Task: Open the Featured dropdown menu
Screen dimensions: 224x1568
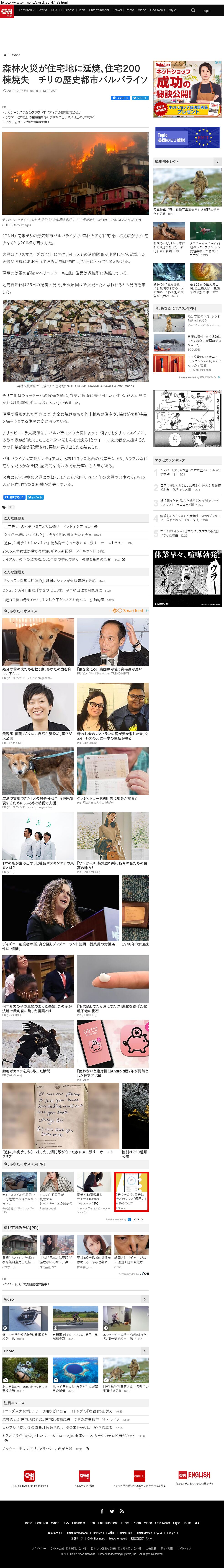Action: pos(26,10)
